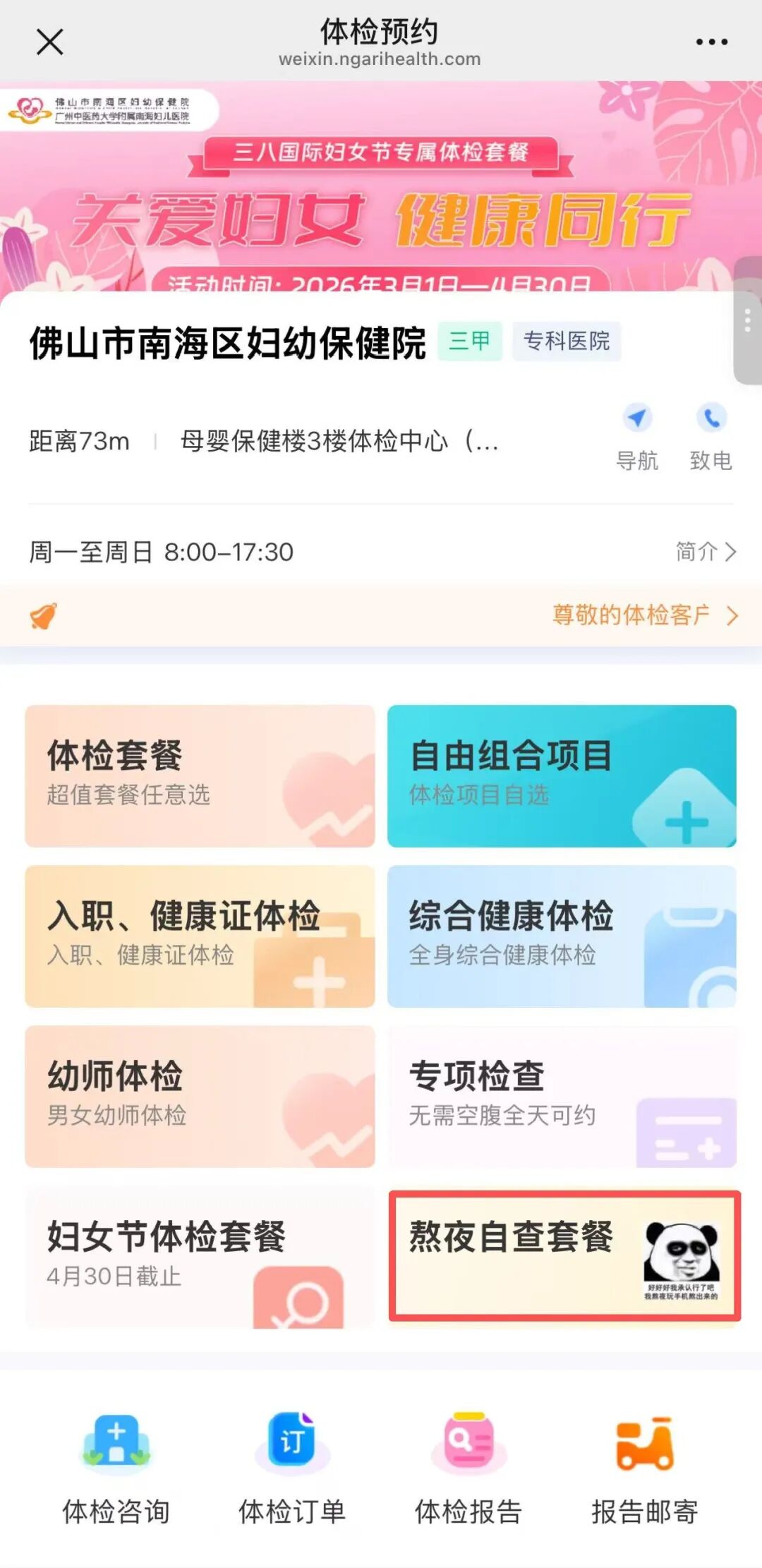This screenshot has height=1568, width=762.
Task: Open 熬夜自查套餐 card
Action: tap(564, 1255)
